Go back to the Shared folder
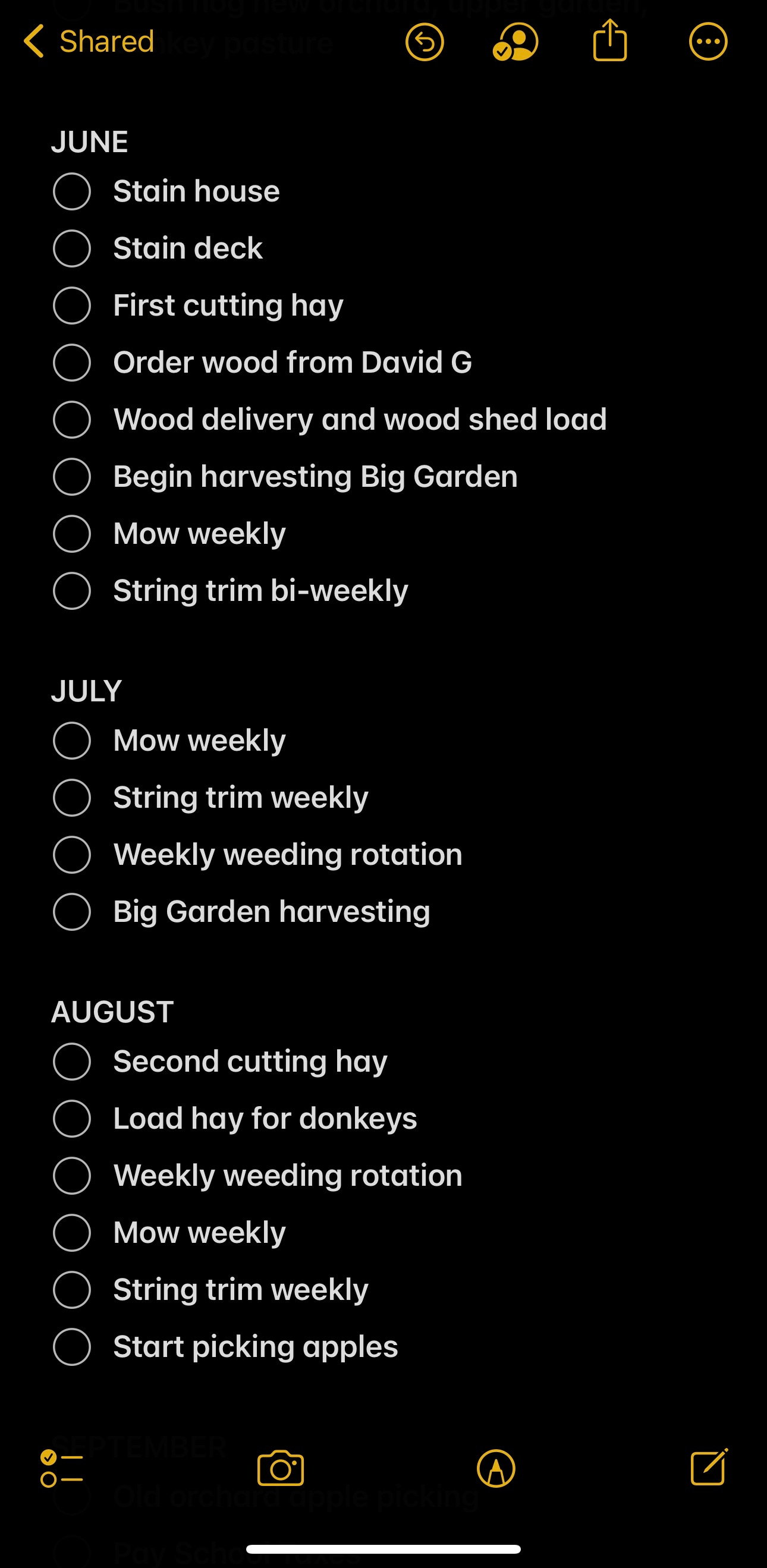767x1568 pixels. [88, 42]
